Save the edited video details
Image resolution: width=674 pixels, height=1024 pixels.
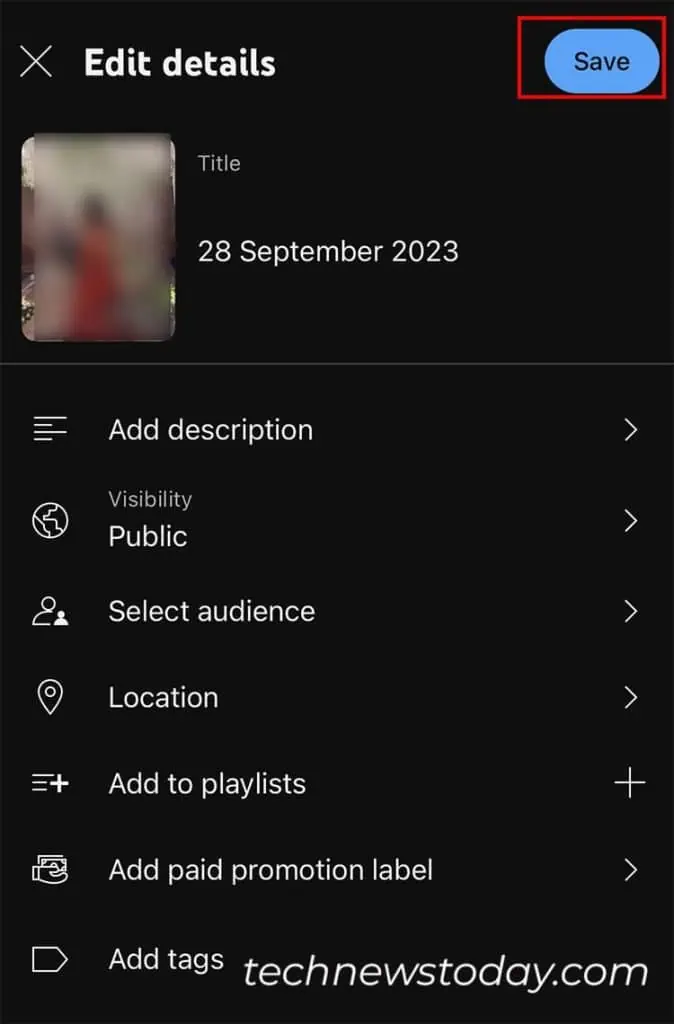(x=601, y=61)
